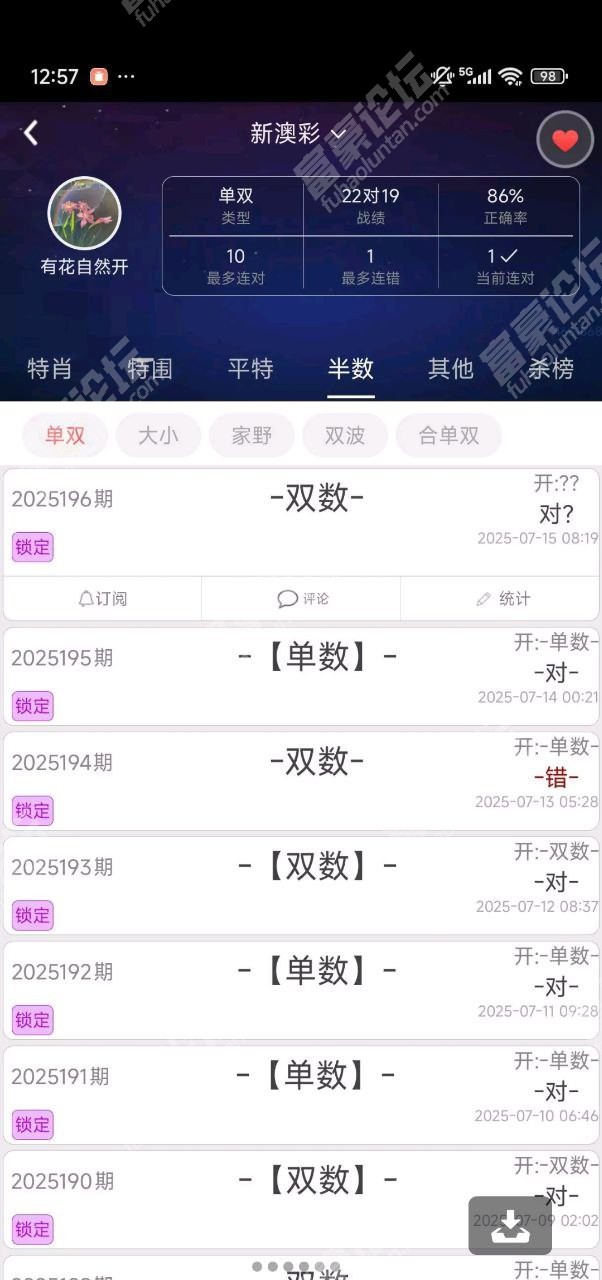
Task: Switch to the 其他 tab
Action: (451, 368)
